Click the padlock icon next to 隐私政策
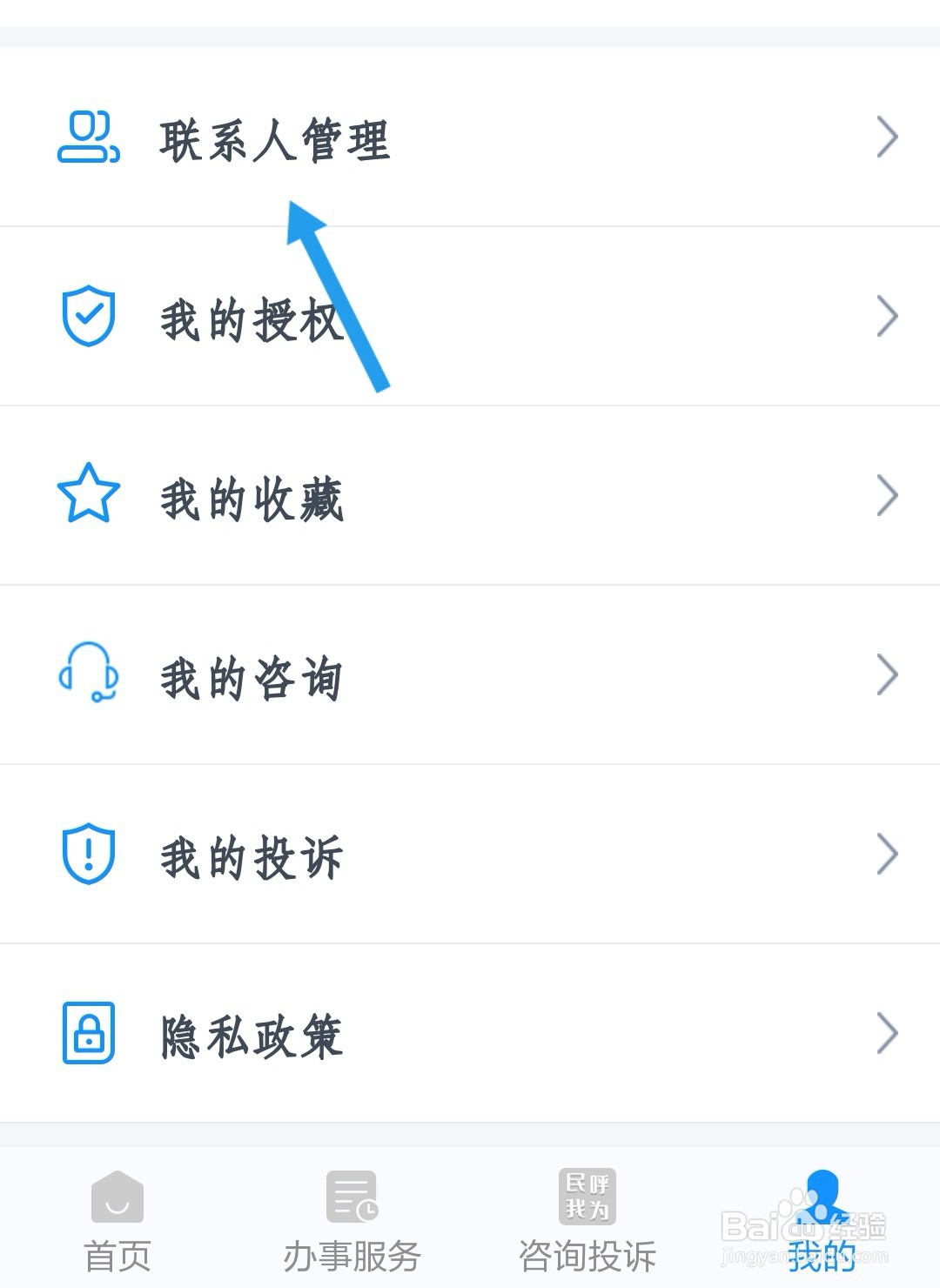 coord(87,1034)
